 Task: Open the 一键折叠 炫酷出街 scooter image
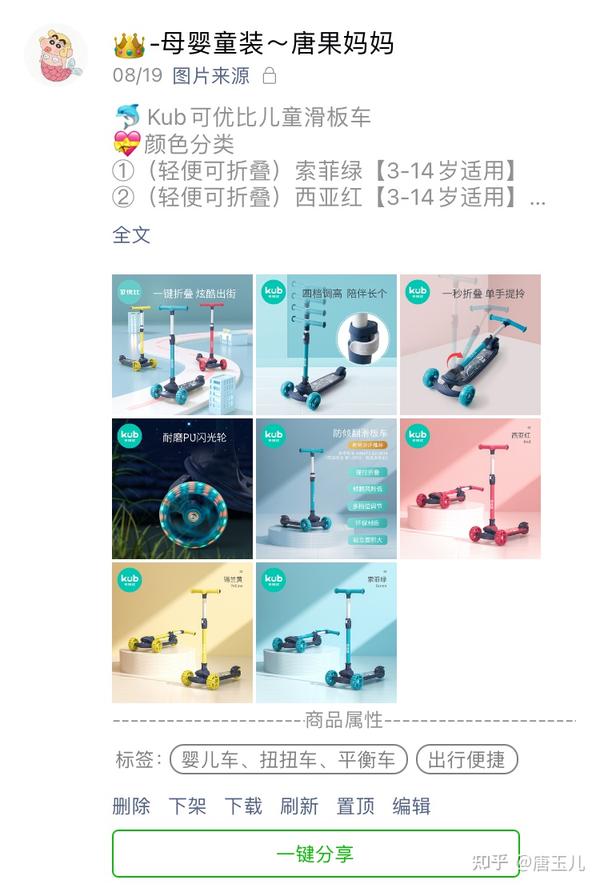pyautogui.click(x=182, y=345)
